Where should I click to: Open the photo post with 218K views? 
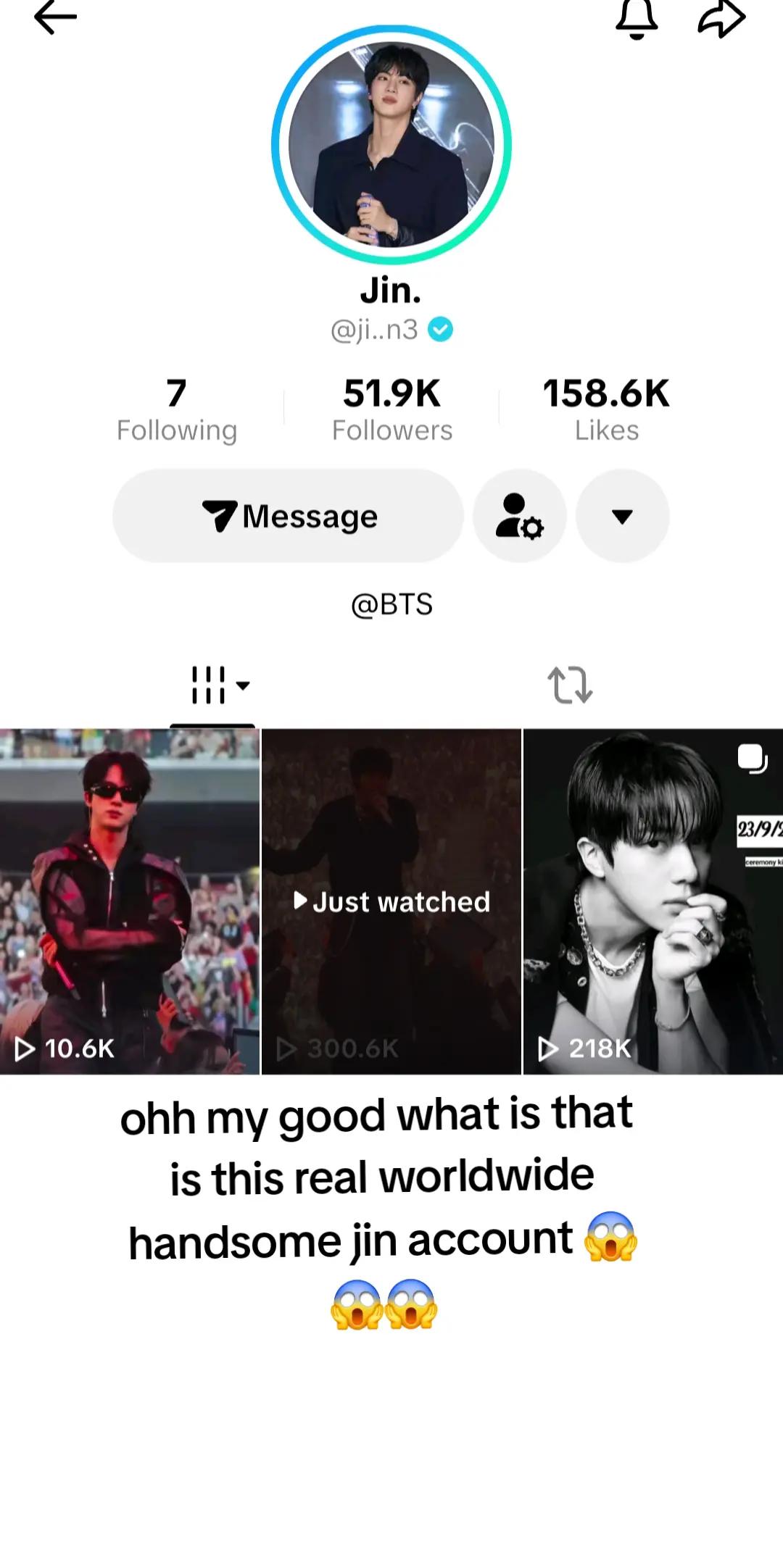(x=653, y=901)
